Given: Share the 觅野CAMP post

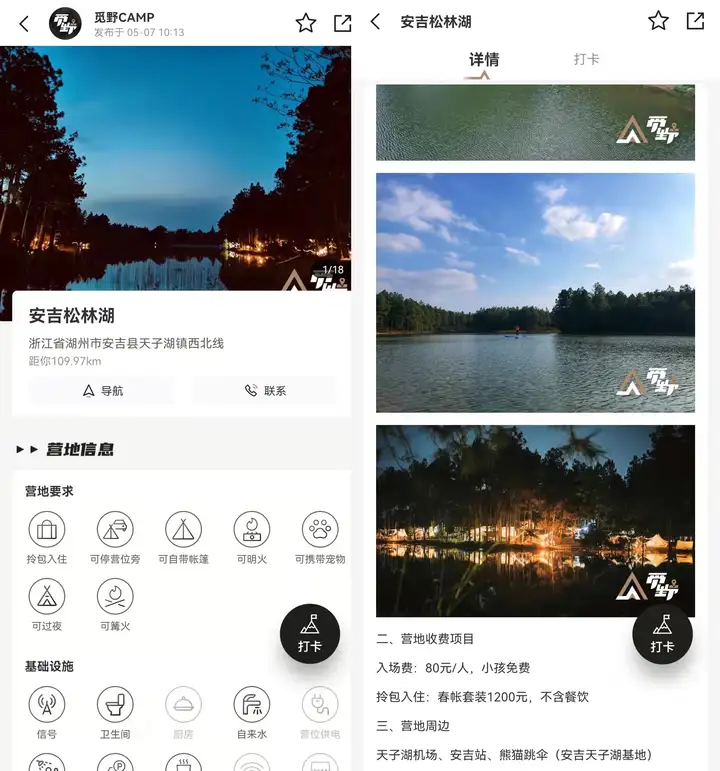Looking at the screenshot, I should [x=342, y=23].
